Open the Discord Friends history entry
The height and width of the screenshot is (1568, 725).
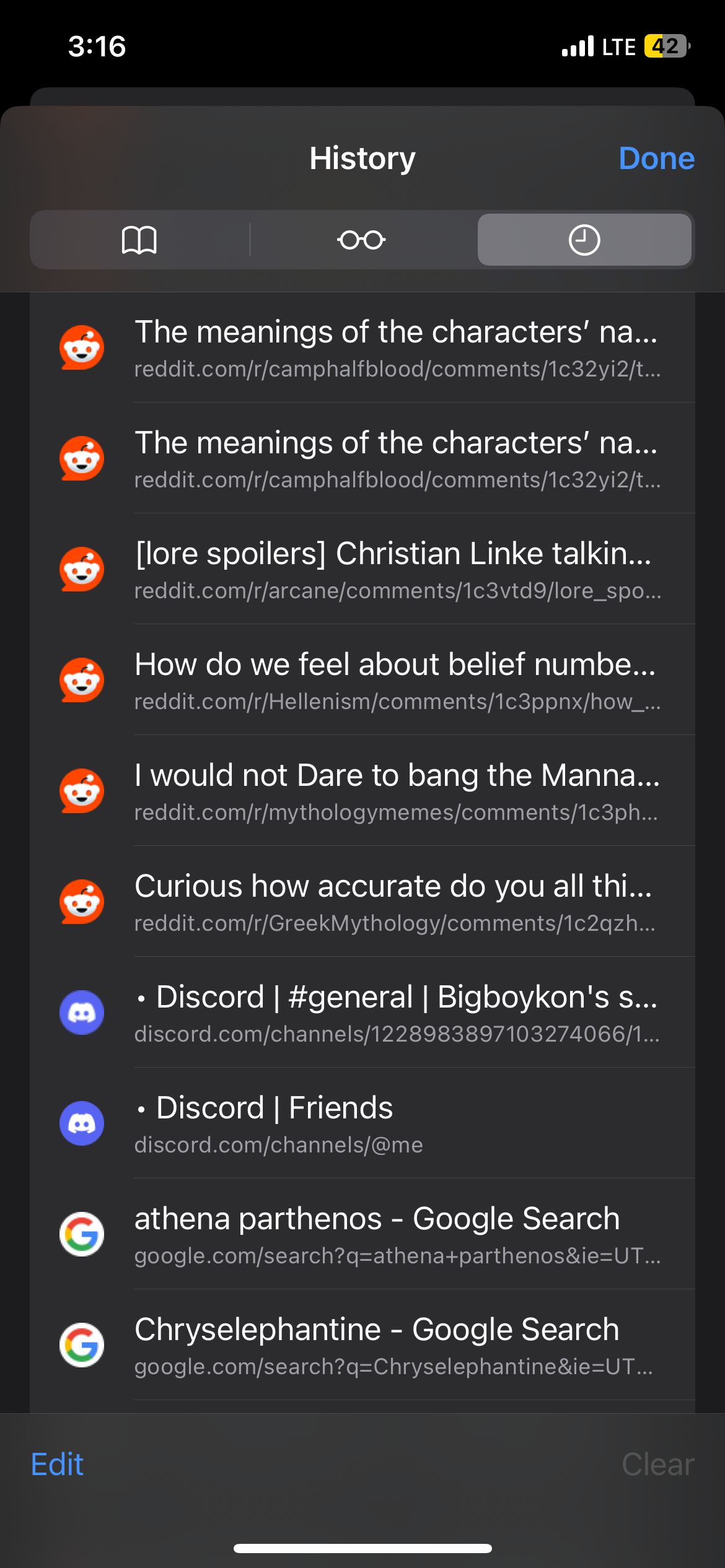tap(397, 1123)
